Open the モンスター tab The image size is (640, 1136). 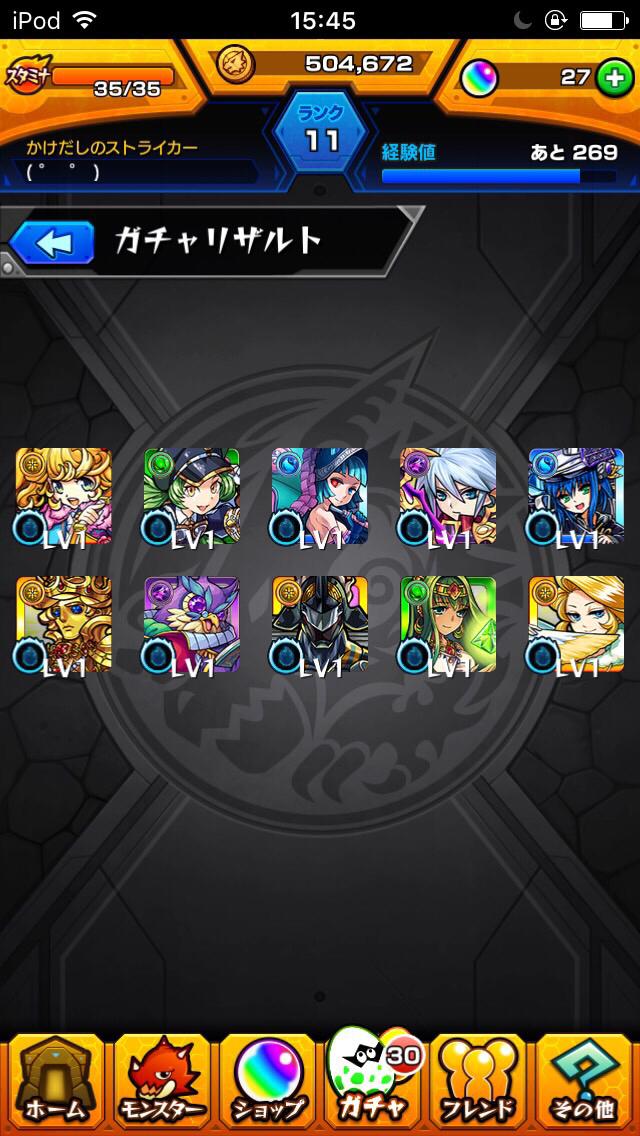tap(160, 1081)
